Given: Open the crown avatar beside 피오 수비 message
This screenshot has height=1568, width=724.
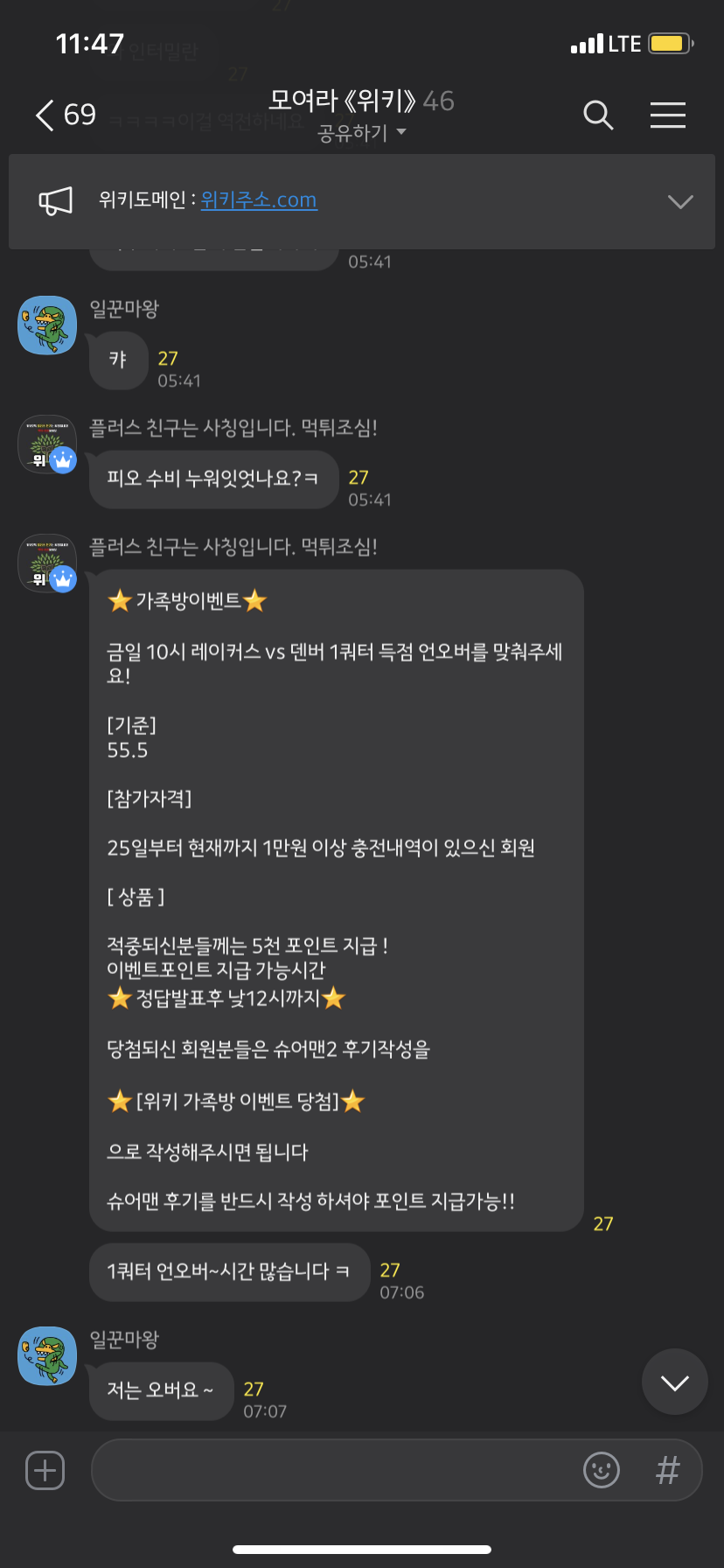Looking at the screenshot, I should 47,444.
